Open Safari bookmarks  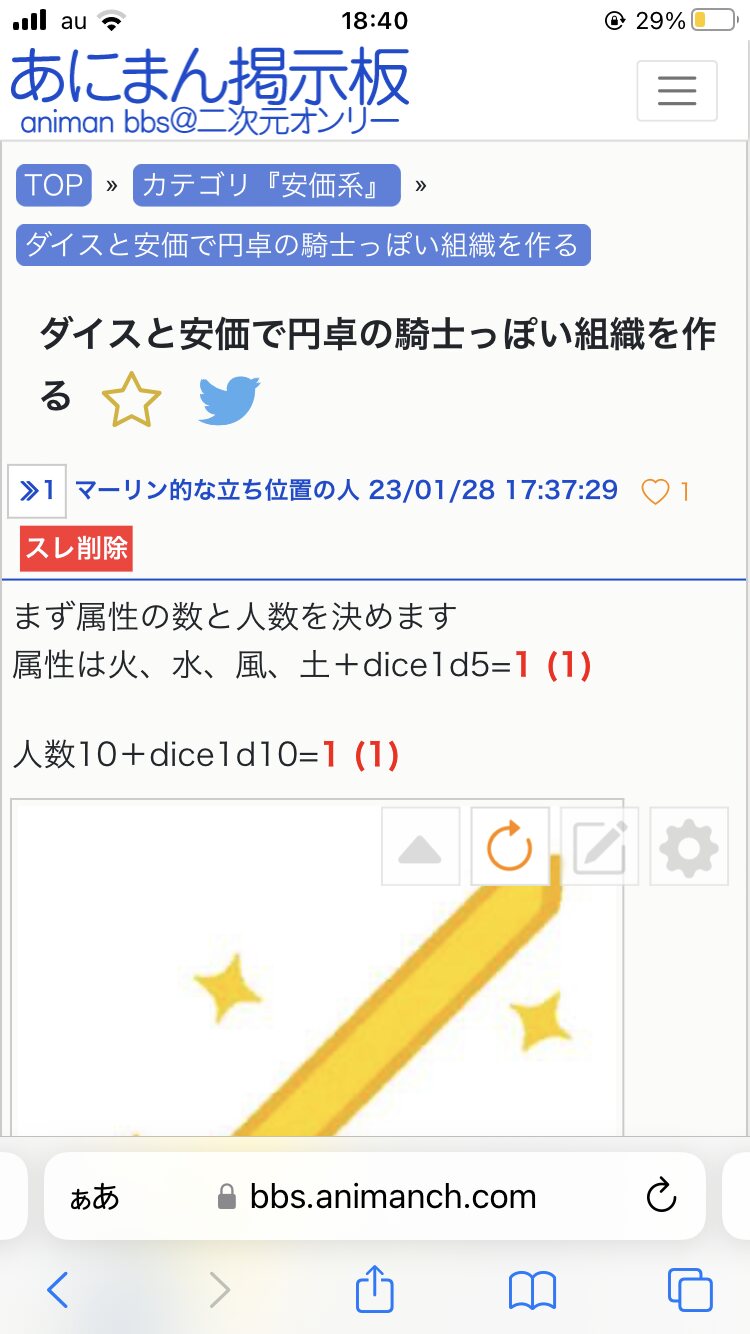point(532,1290)
